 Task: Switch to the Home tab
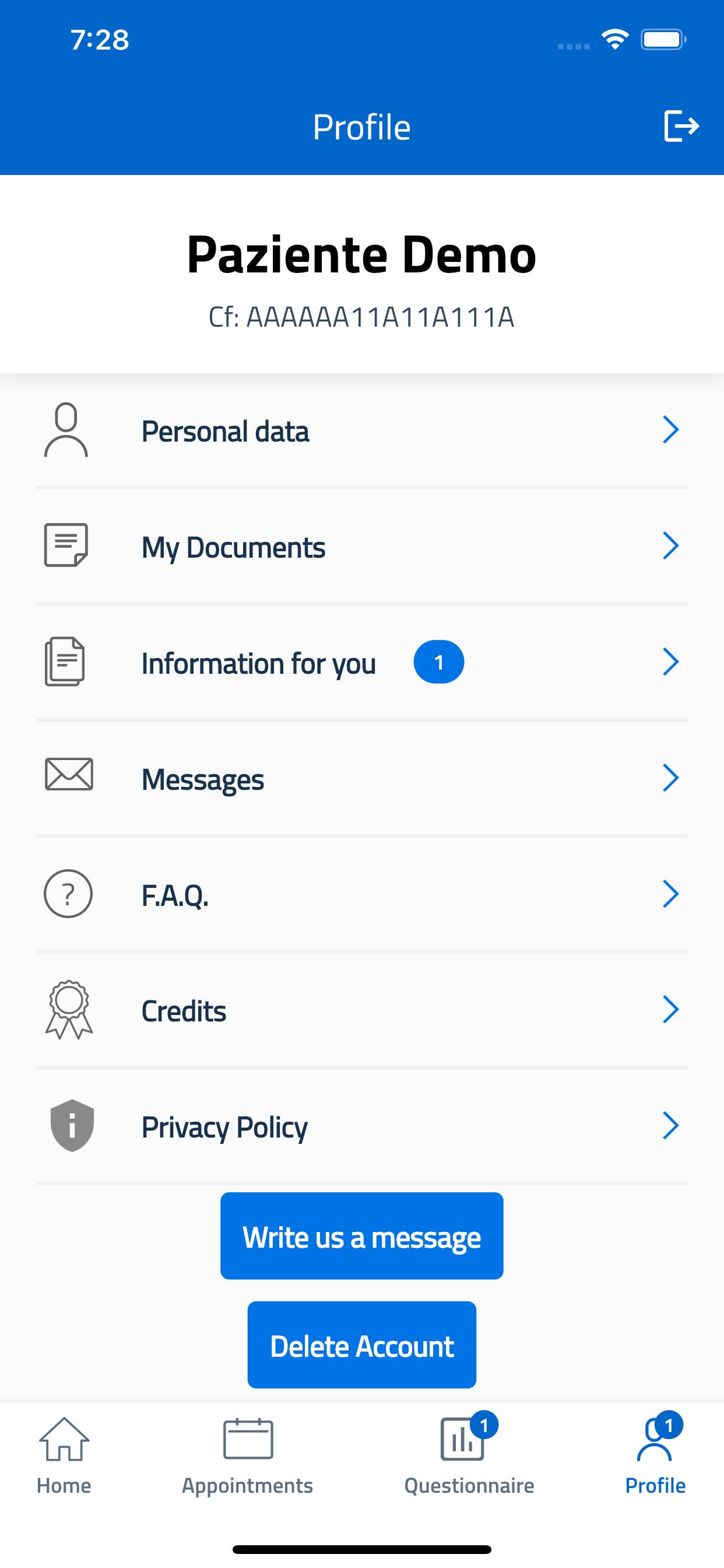click(64, 1455)
